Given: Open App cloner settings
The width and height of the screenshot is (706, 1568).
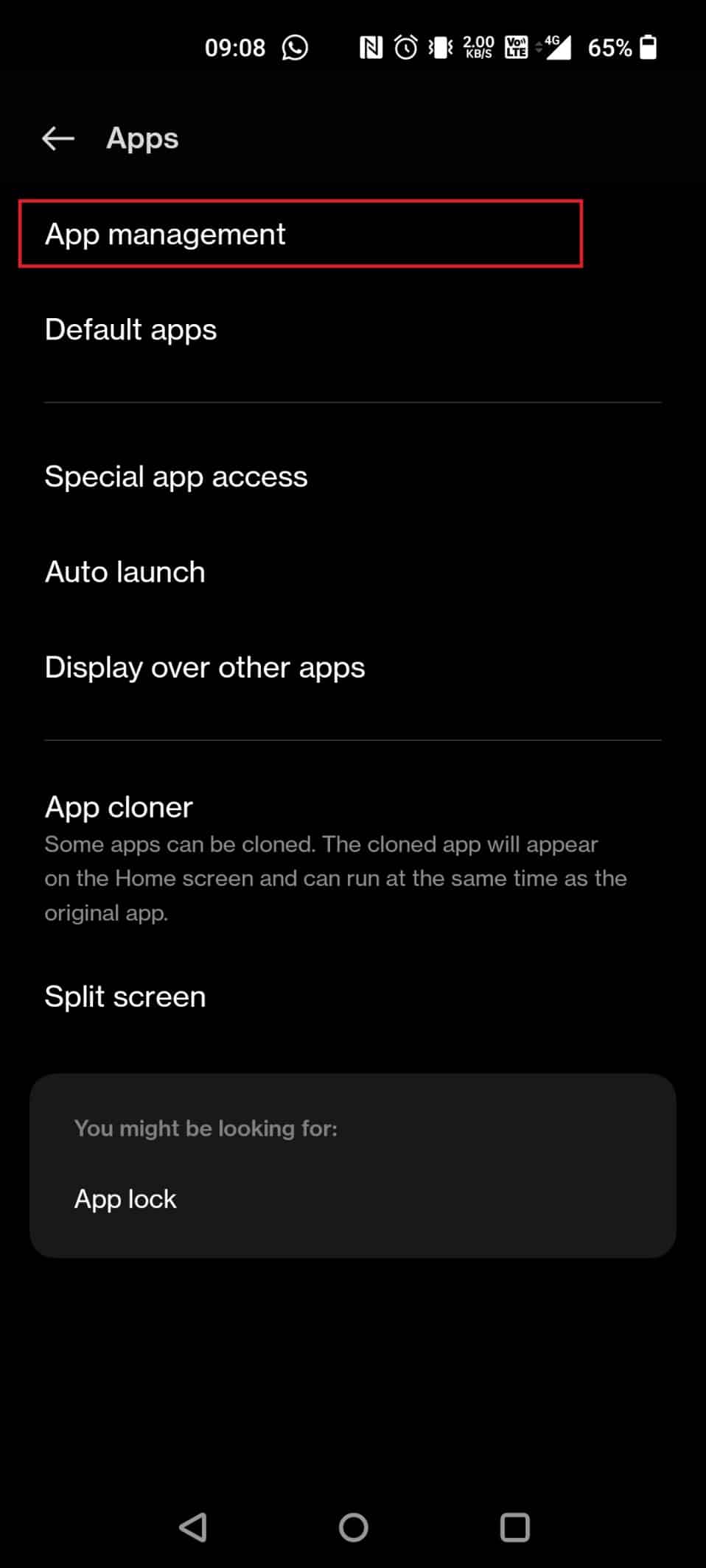Looking at the screenshot, I should click(119, 807).
